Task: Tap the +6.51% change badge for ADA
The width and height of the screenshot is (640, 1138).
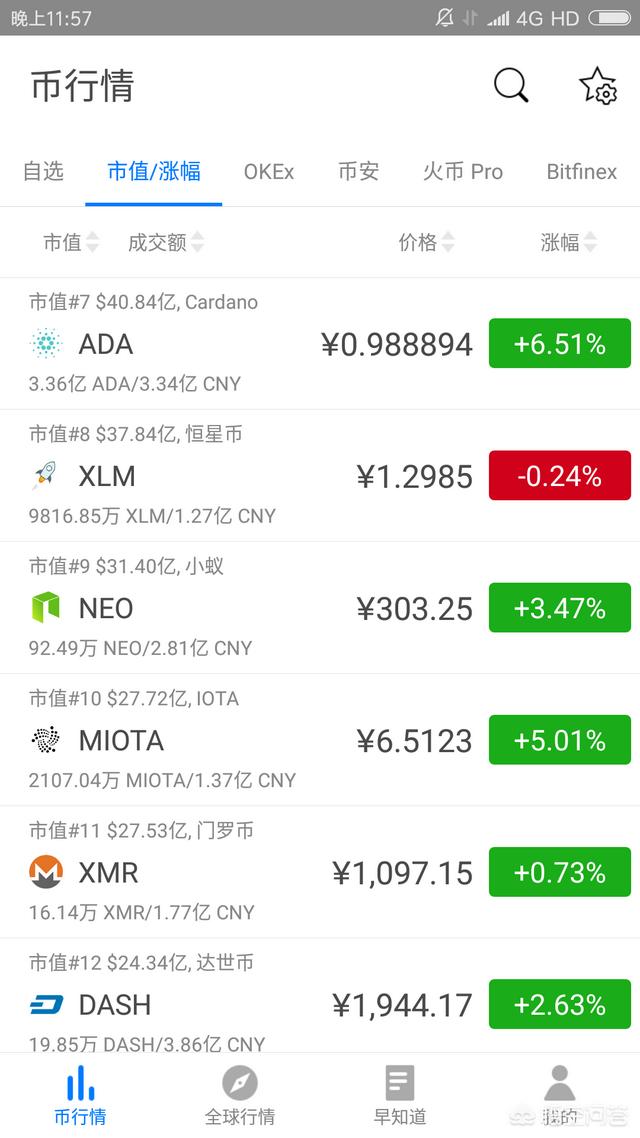Action: 560,344
